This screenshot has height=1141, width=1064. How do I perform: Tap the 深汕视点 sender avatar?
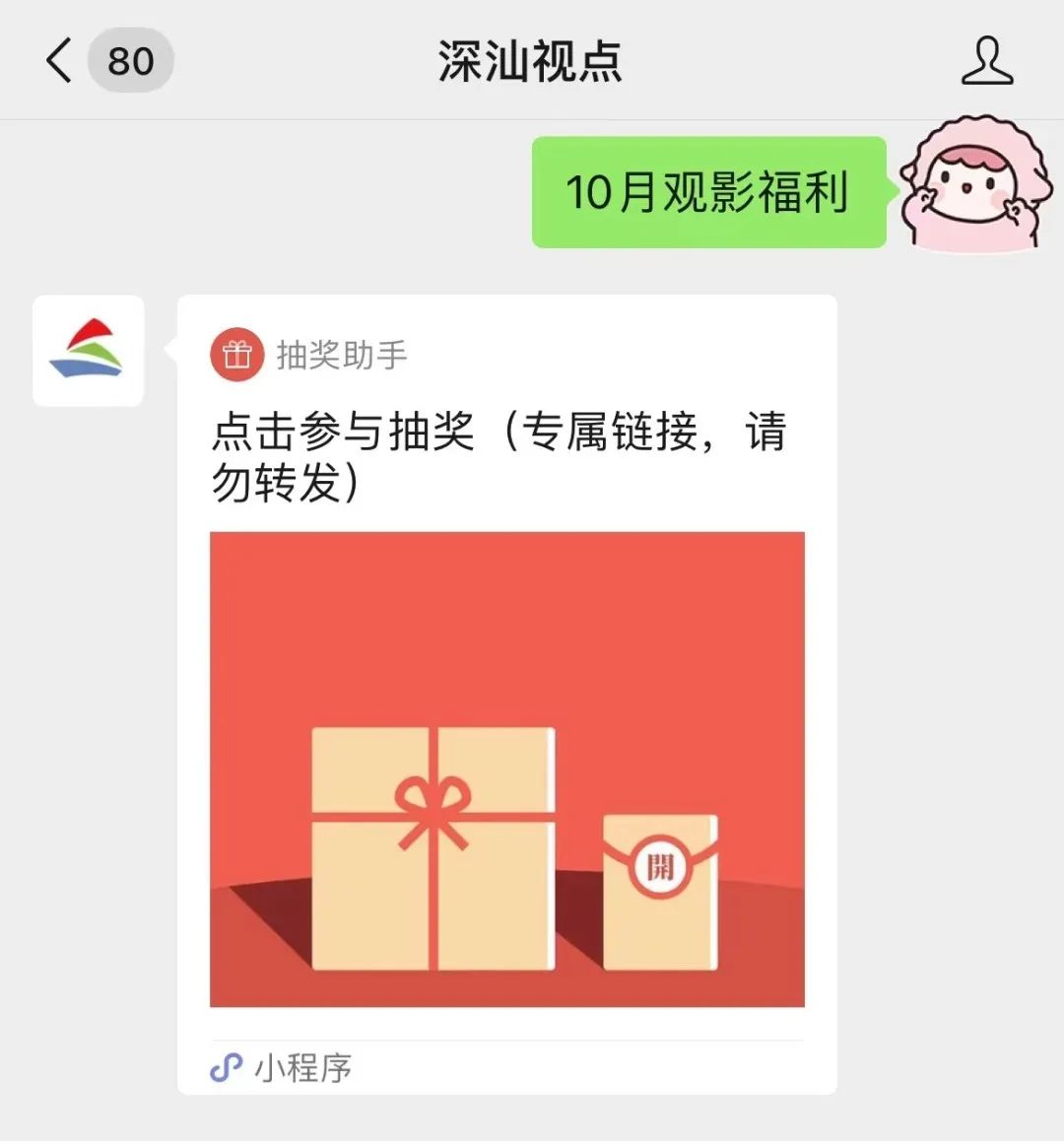coord(89,351)
